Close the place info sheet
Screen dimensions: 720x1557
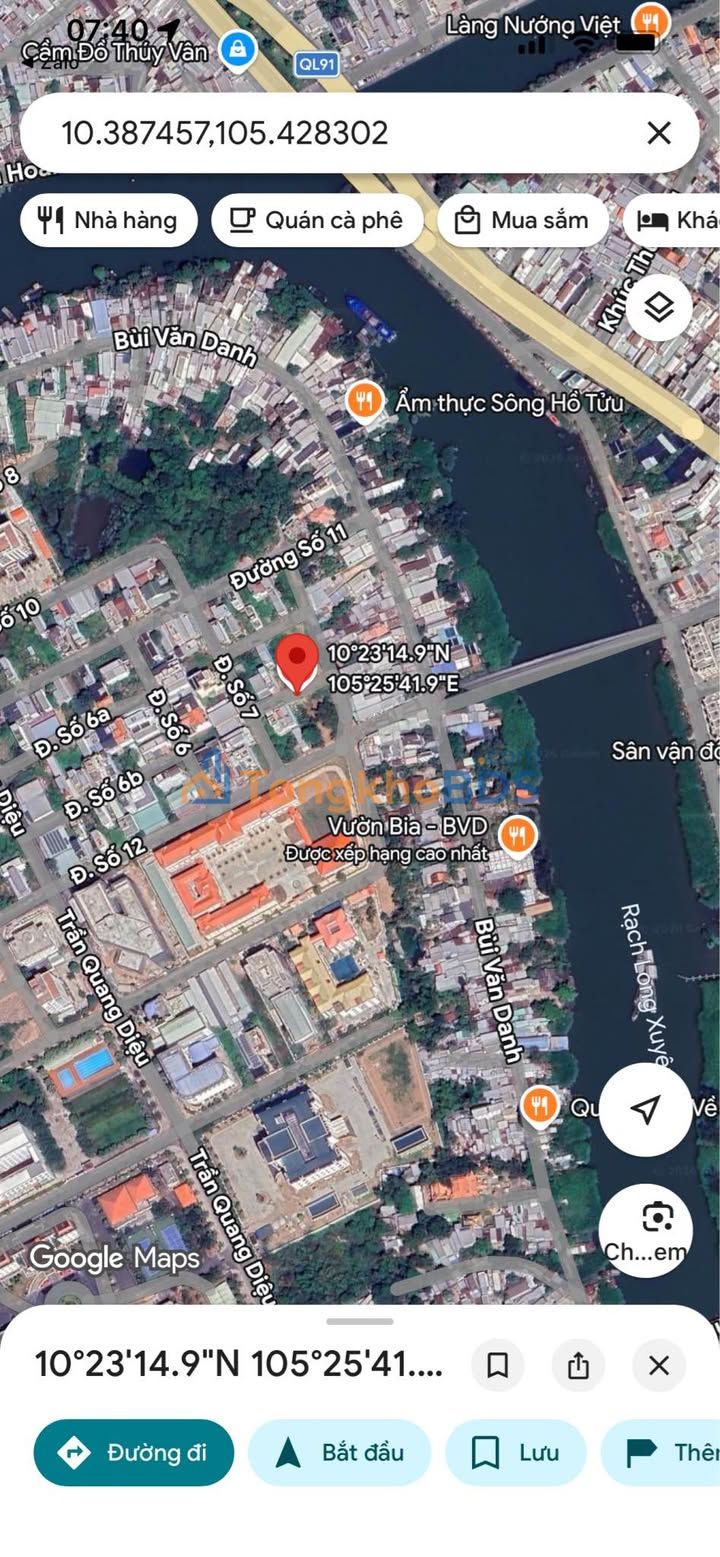[x=658, y=1365]
